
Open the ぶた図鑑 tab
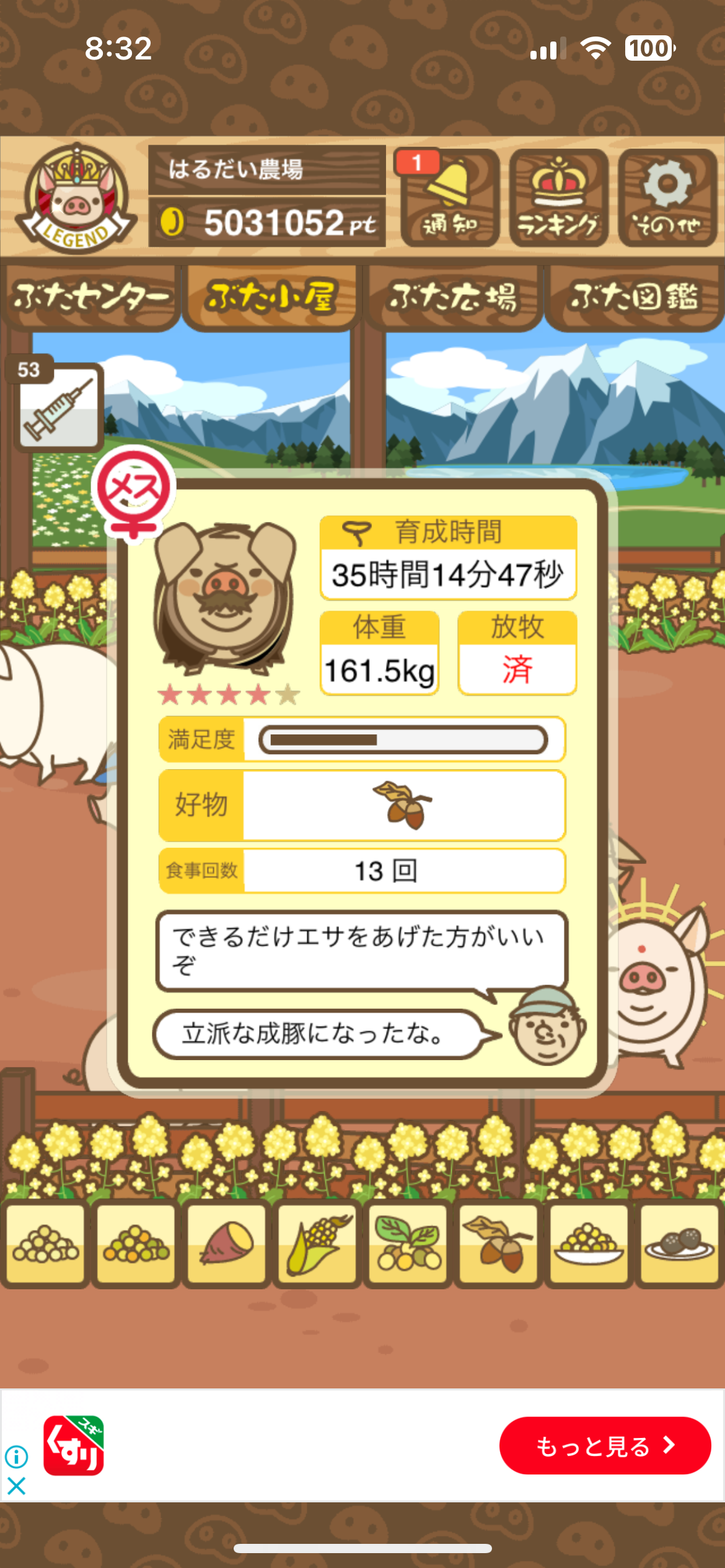(634, 298)
